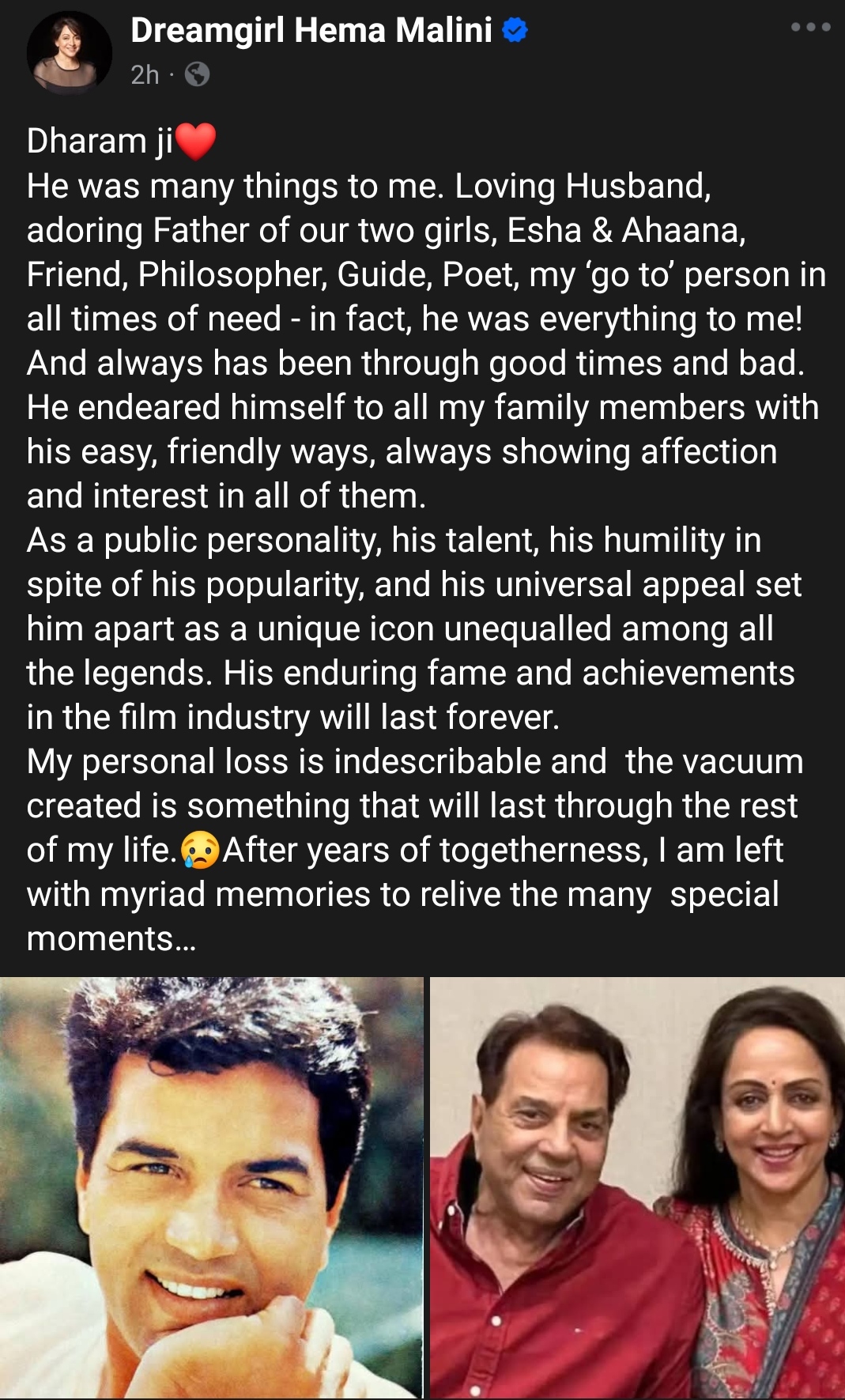Image resolution: width=845 pixels, height=1400 pixels.
Task: Open the right photo of the couple
Action: [x=637, y=1187]
